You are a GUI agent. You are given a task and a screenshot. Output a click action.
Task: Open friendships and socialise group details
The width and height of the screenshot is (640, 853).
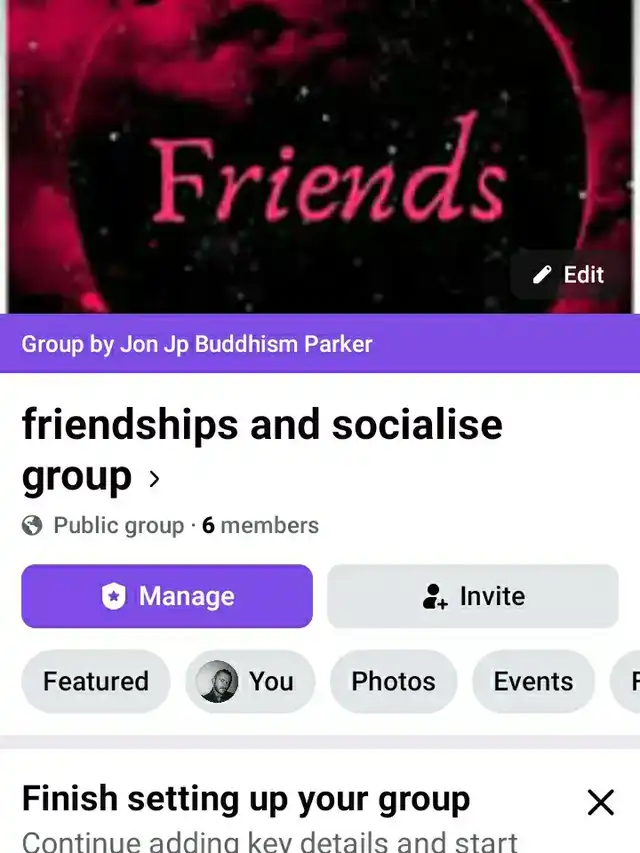pyautogui.click(x=153, y=479)
